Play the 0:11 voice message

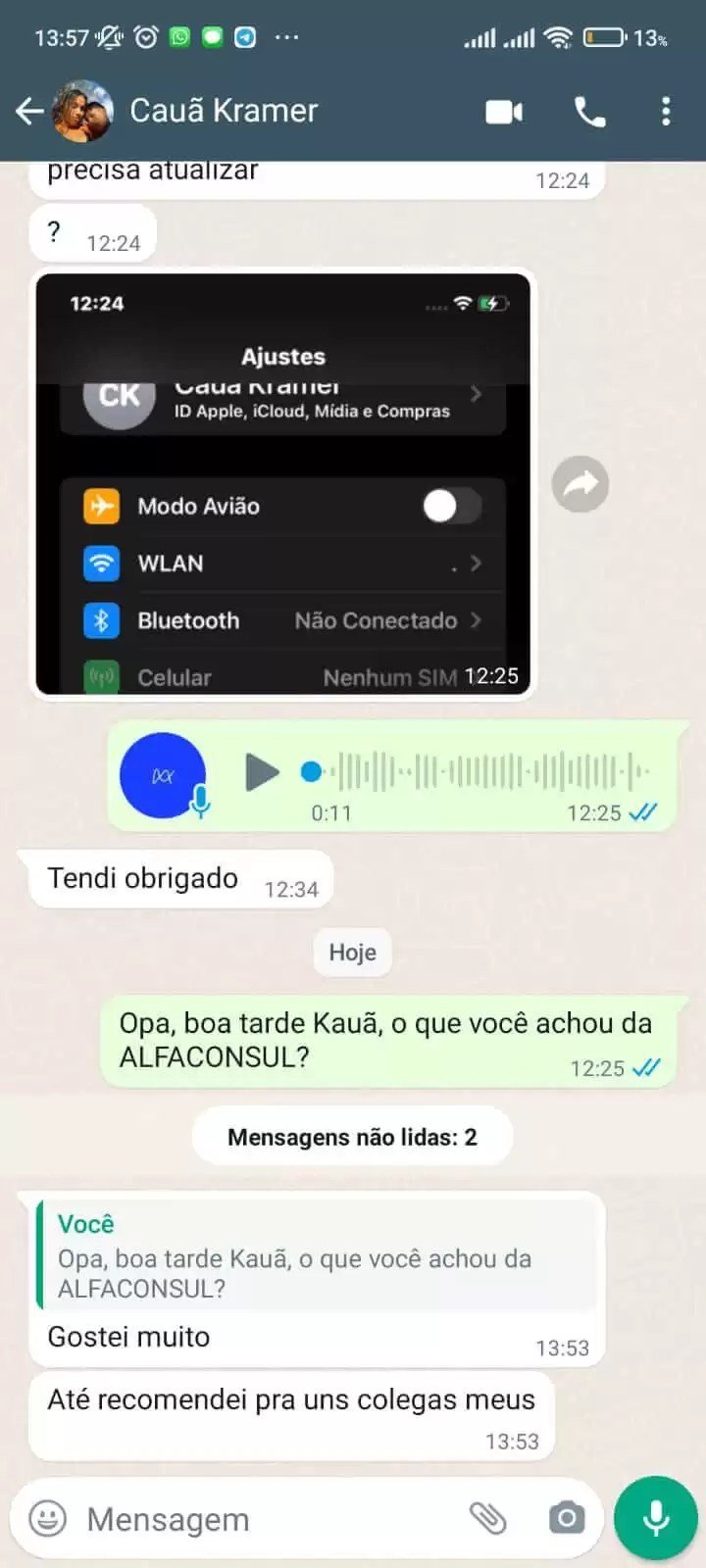click(261, 772)
